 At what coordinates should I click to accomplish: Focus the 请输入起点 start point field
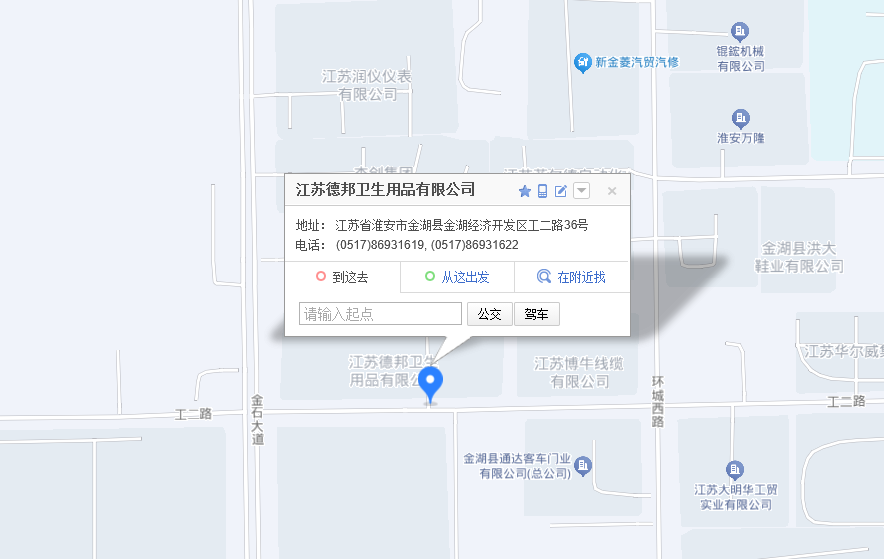pos(380,314)
